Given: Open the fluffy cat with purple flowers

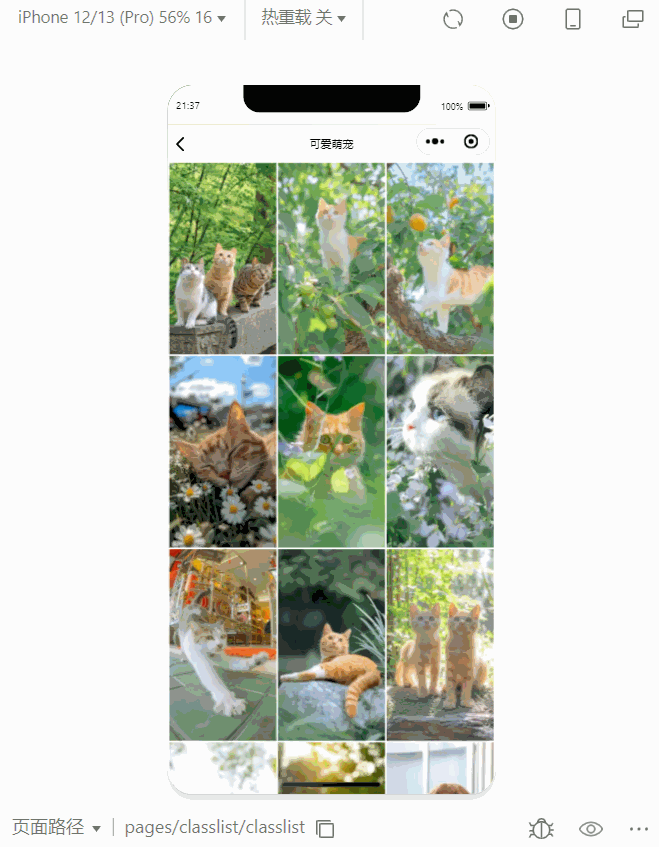Looking at the screenshot, I should (x=440, y=451).
